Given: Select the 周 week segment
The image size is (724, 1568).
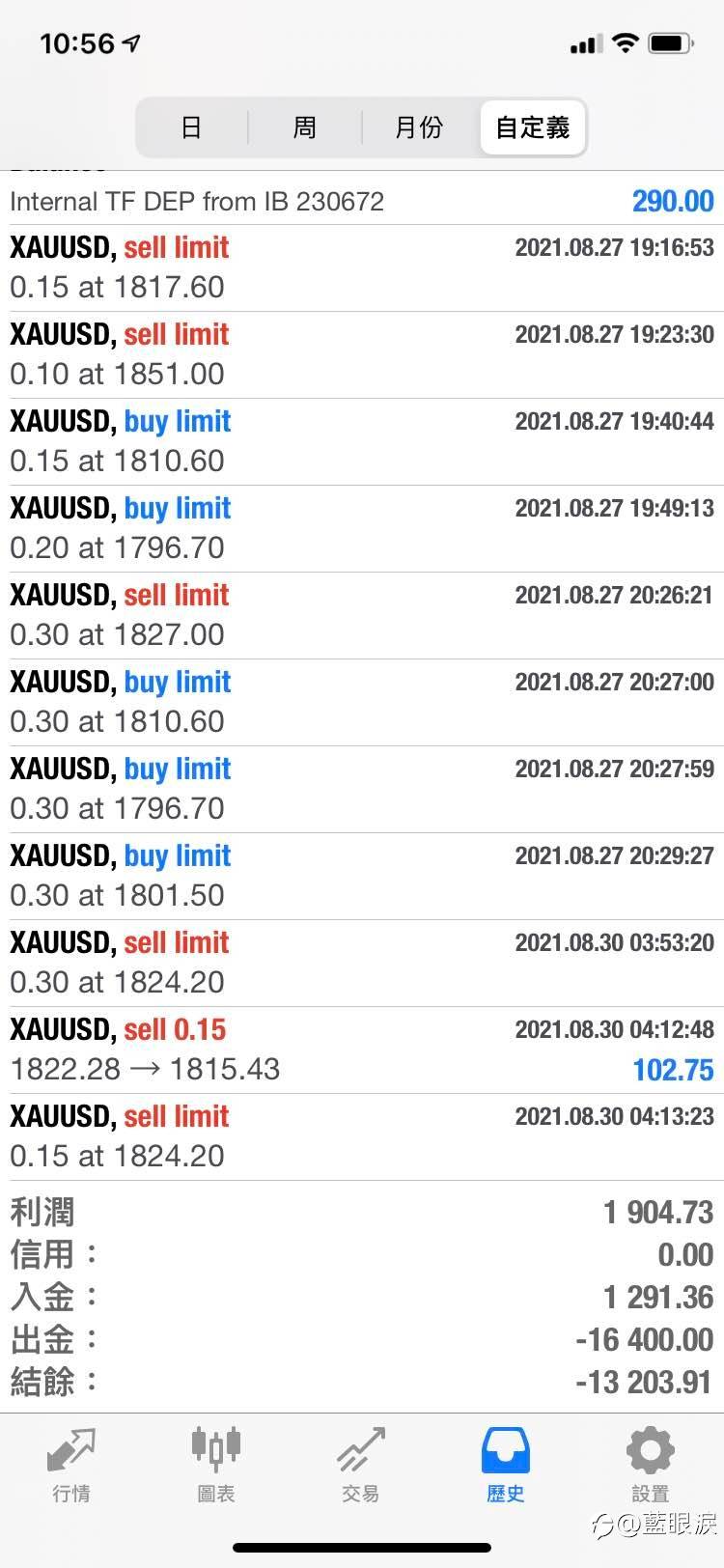Looking at the screenshot, I should coord(305,127).
